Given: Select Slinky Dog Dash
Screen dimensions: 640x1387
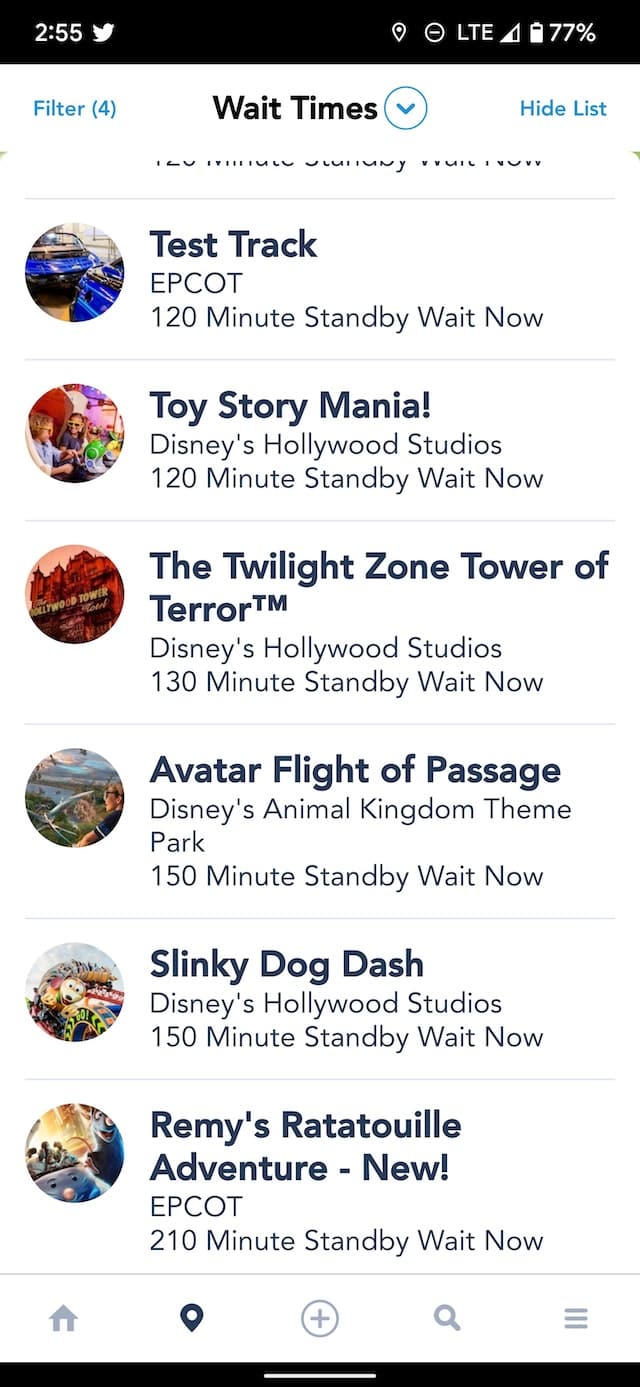Looking at the screenshot, I should click(320, 999).
